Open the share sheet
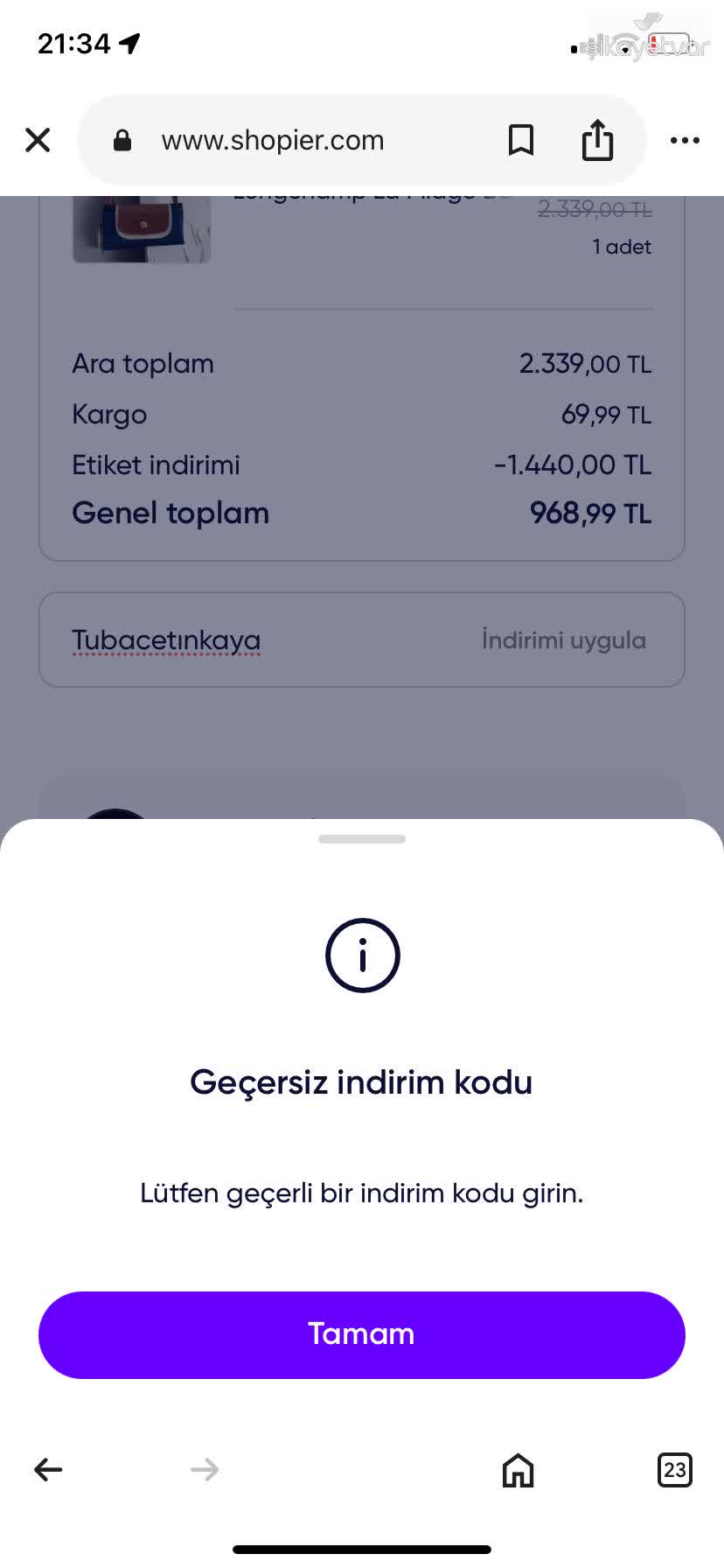Image resolution: width=724 pixels, height=1568 pixels. point(597,140)
